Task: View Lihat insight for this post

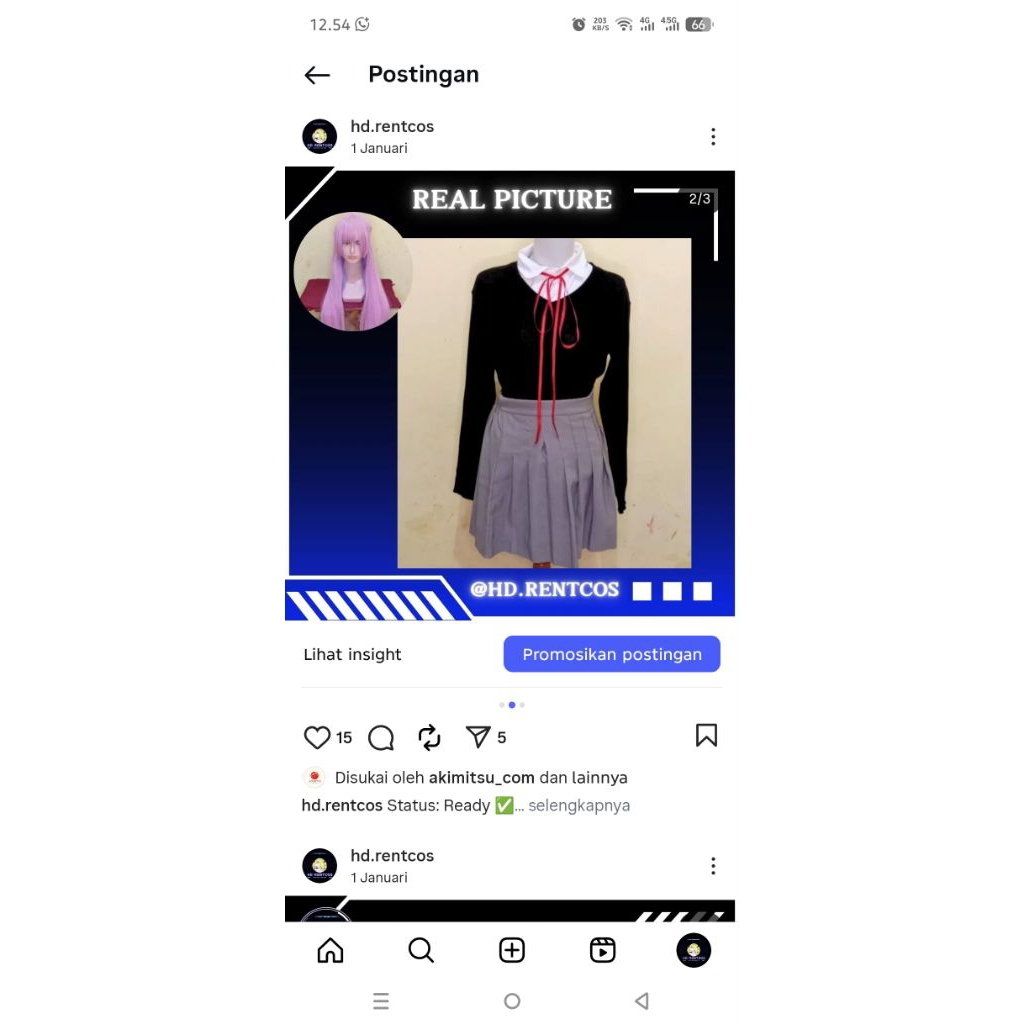Action: click(352, 654)
